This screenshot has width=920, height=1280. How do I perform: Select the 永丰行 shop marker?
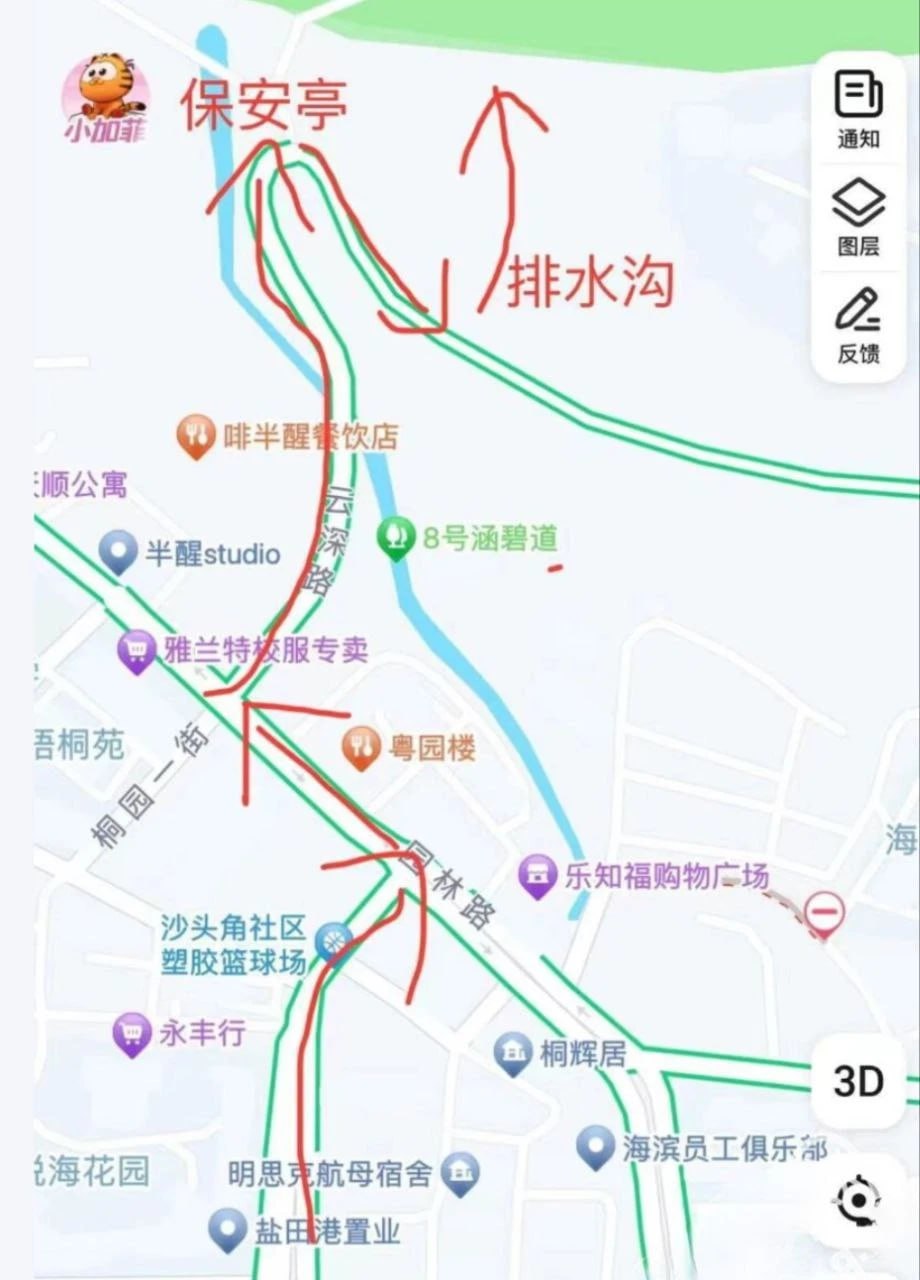[132, 1033]
